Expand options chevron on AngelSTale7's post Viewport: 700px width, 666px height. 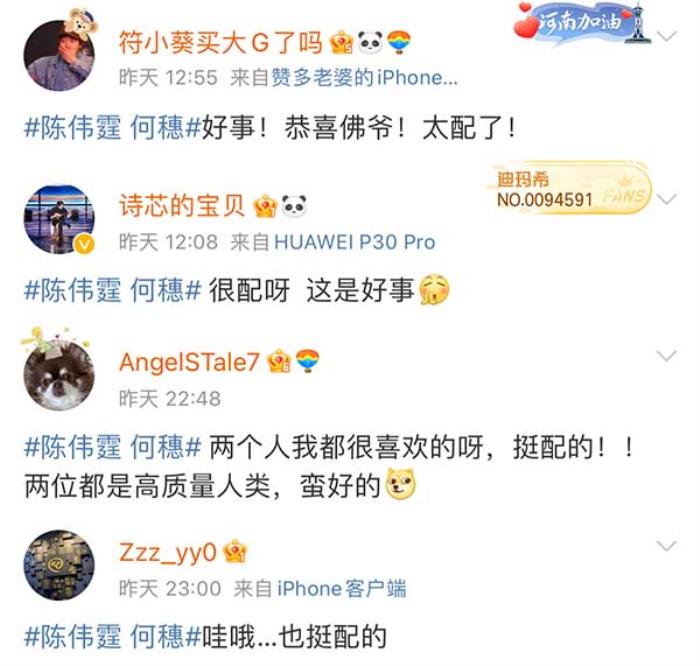point(667,356)
